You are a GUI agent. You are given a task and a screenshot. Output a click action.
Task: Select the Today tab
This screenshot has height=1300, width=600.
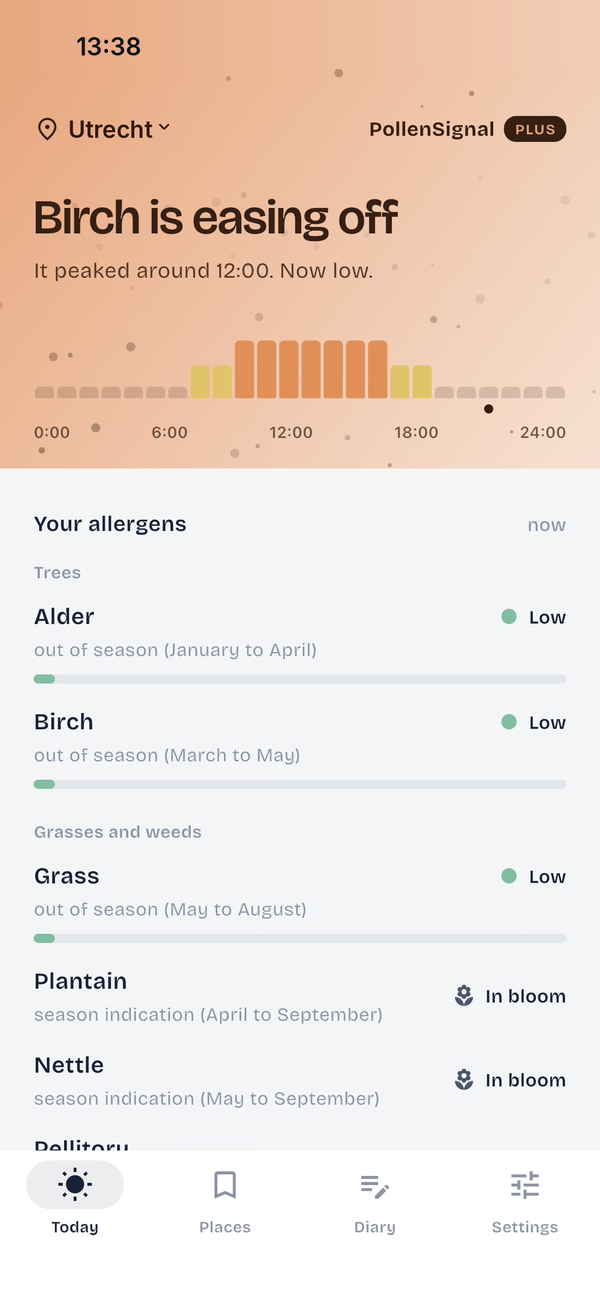(x=75, y=1202)
